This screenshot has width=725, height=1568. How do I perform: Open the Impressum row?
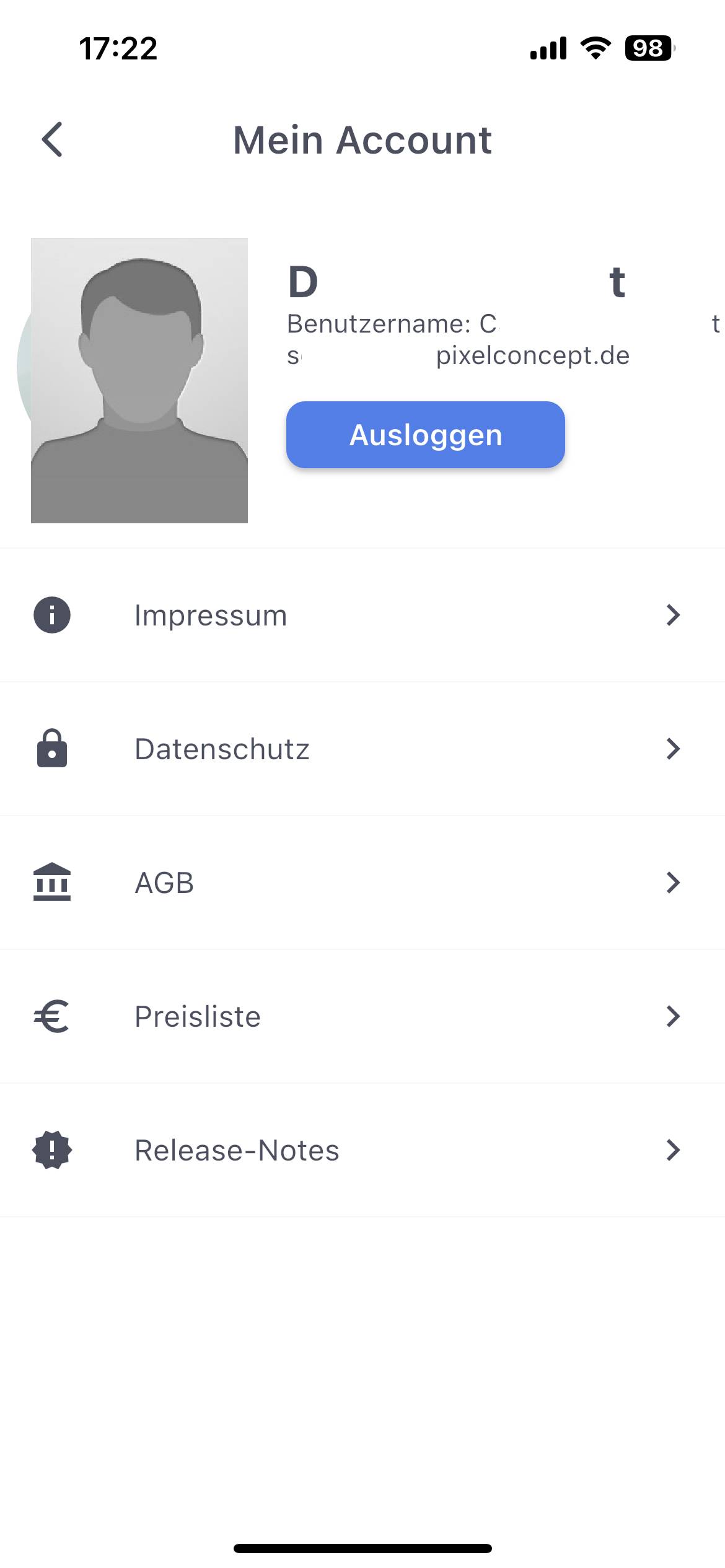click(362, 615)
